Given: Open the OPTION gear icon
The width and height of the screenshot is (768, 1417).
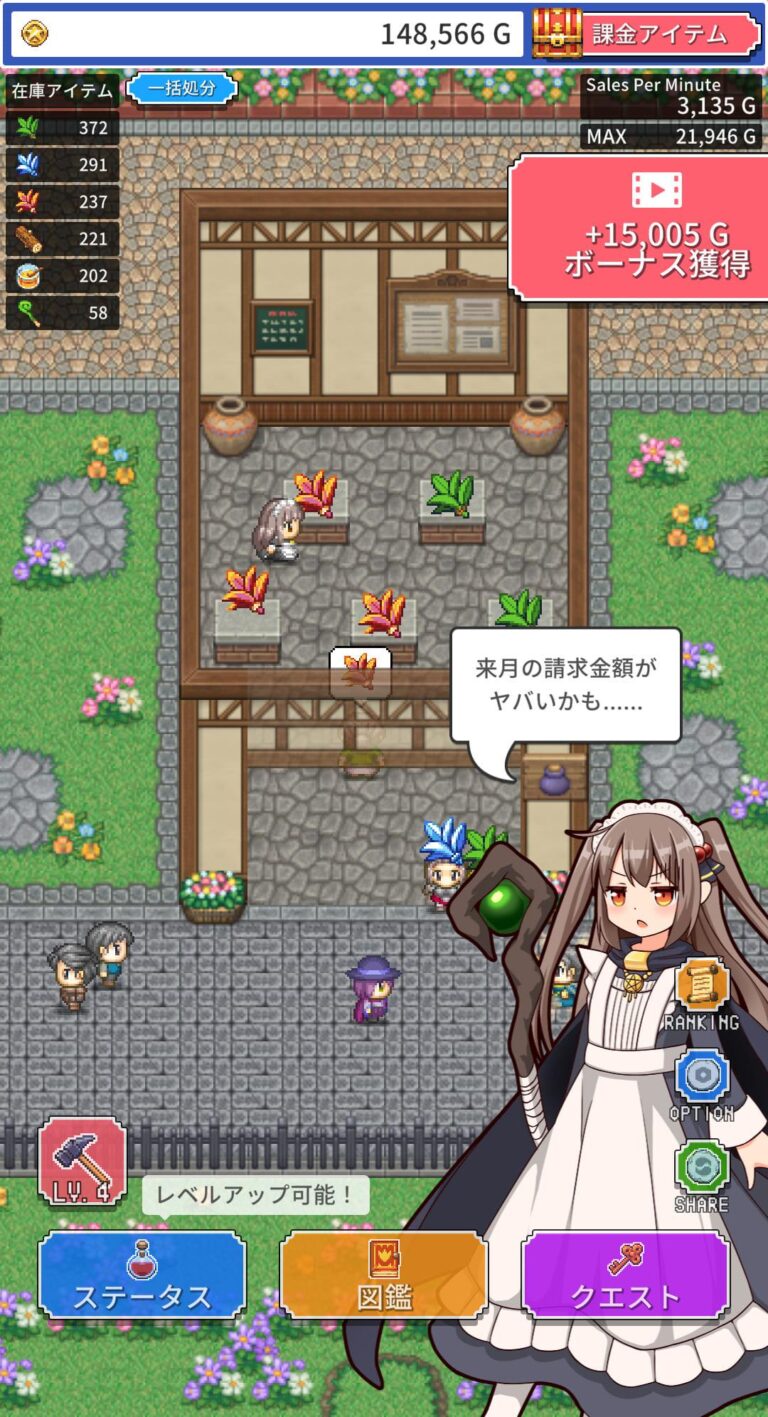Looking at the screenshot, I should tap(701, 1077).
